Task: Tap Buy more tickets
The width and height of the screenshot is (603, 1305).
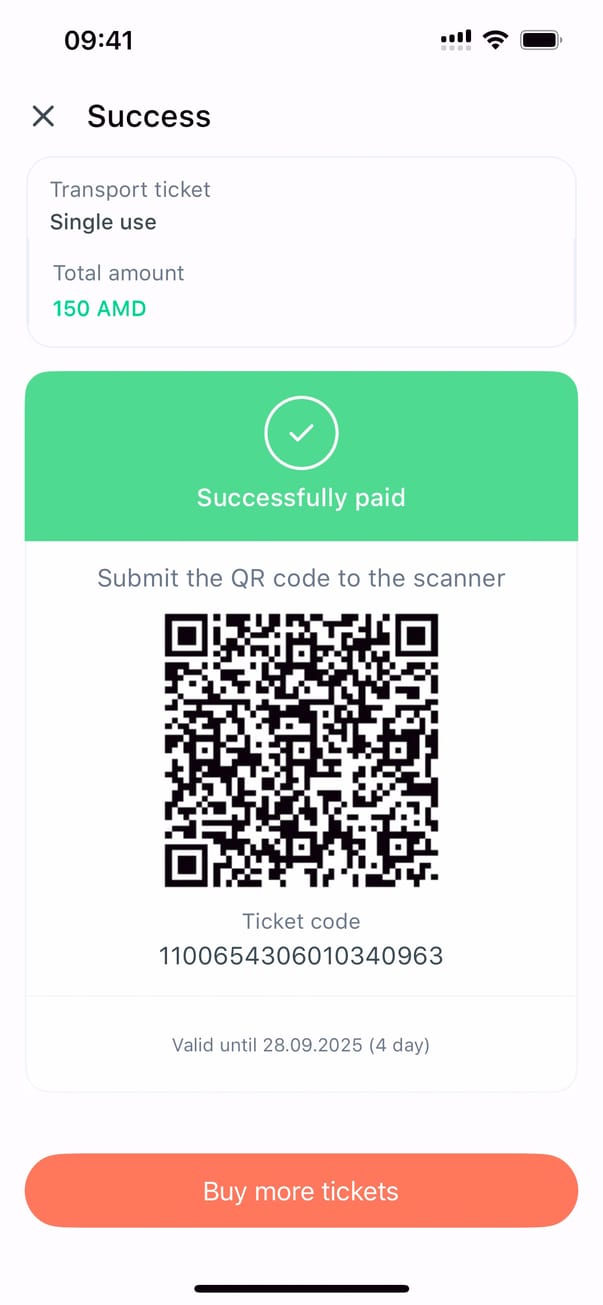Action: [x=301, y=1191]
